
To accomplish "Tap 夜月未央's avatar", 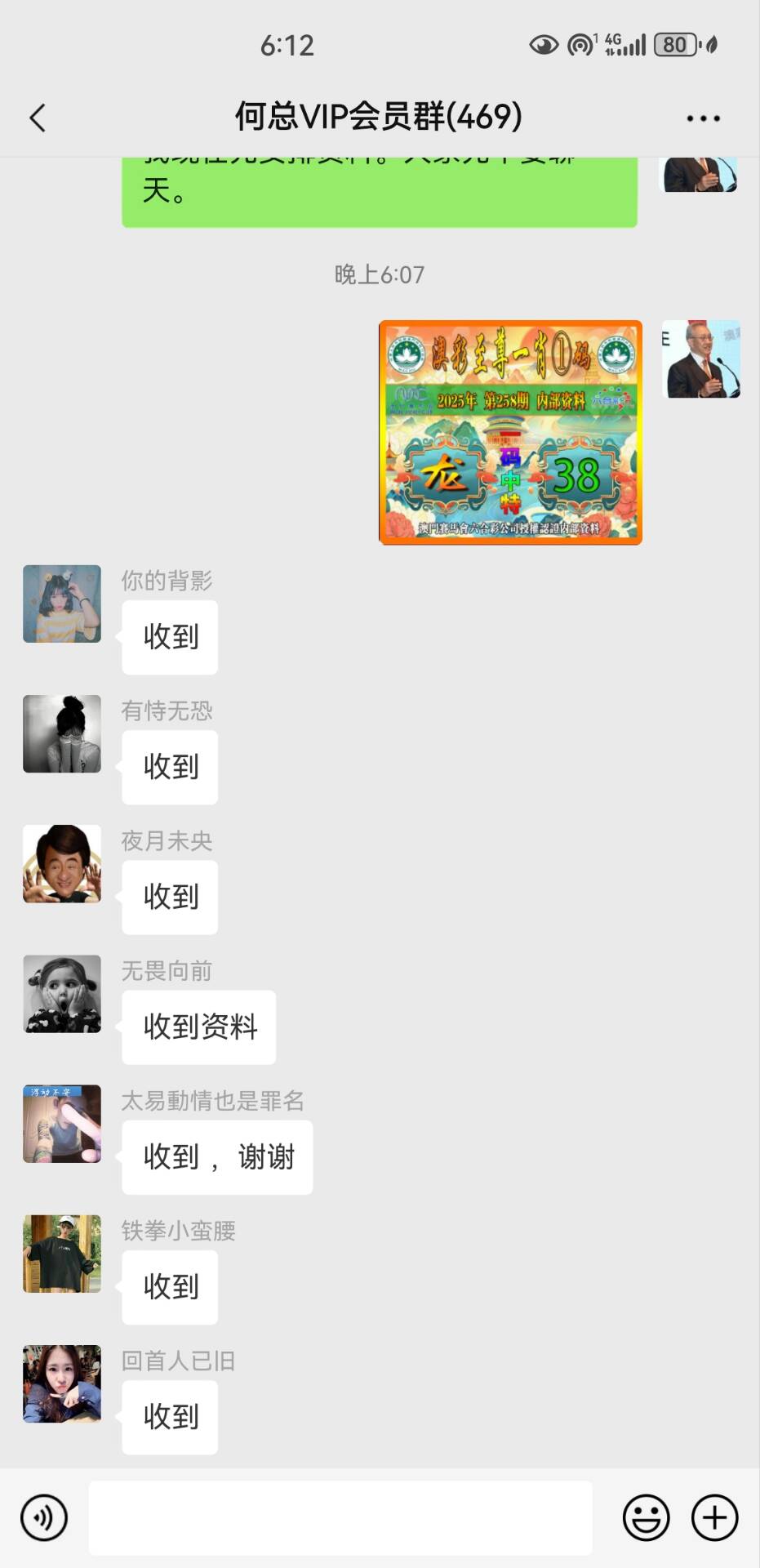I will click(62, 863).
